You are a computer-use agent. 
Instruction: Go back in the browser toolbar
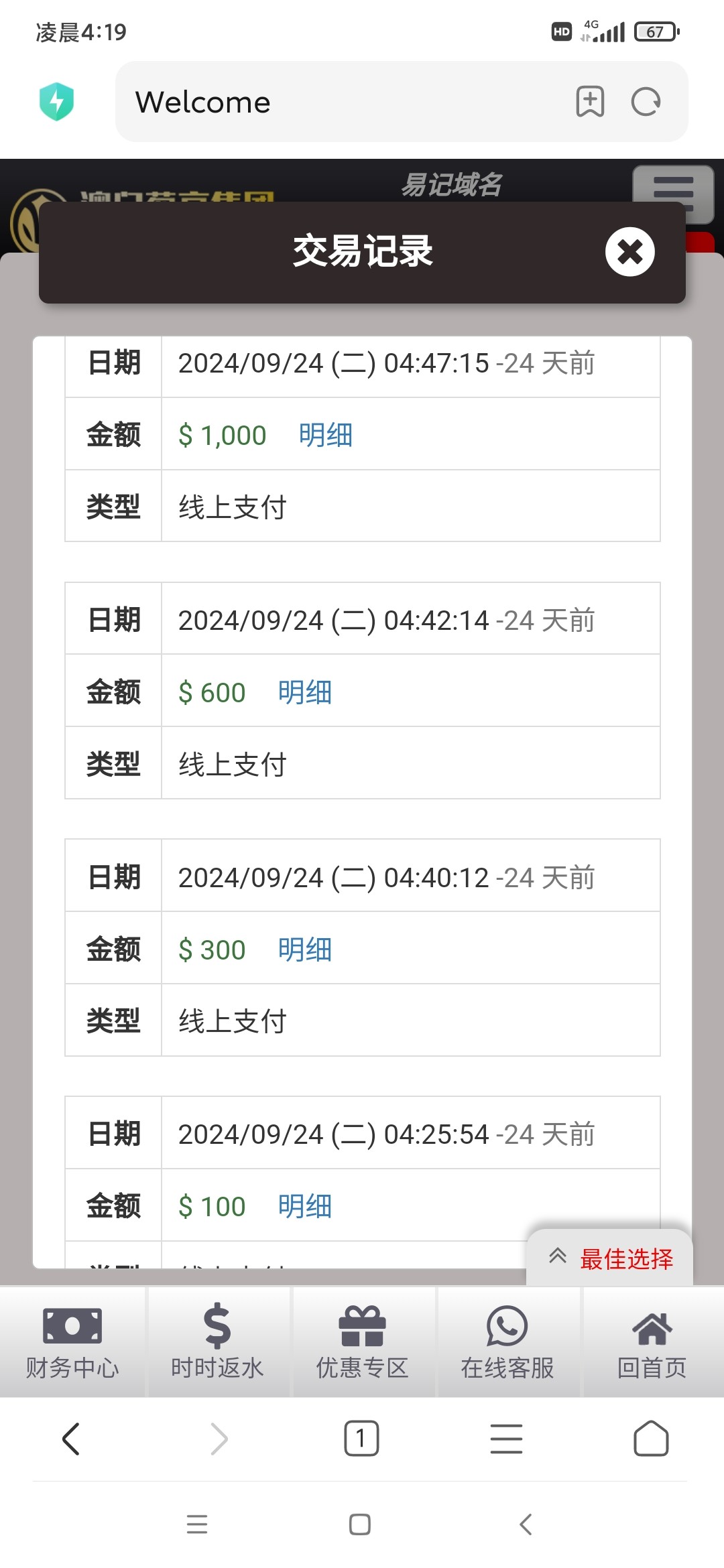tap(71, 1439)
